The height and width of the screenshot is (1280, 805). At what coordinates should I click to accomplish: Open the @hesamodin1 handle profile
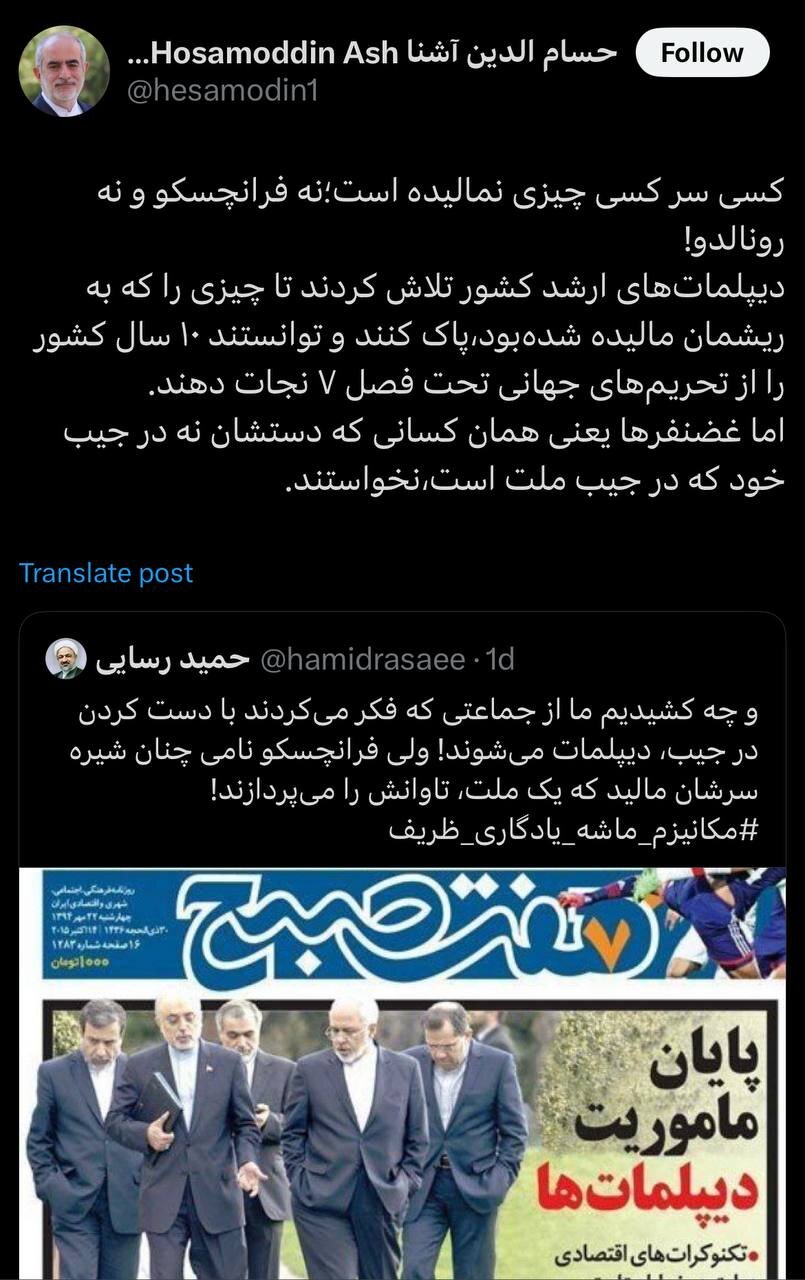click(232, 92)
